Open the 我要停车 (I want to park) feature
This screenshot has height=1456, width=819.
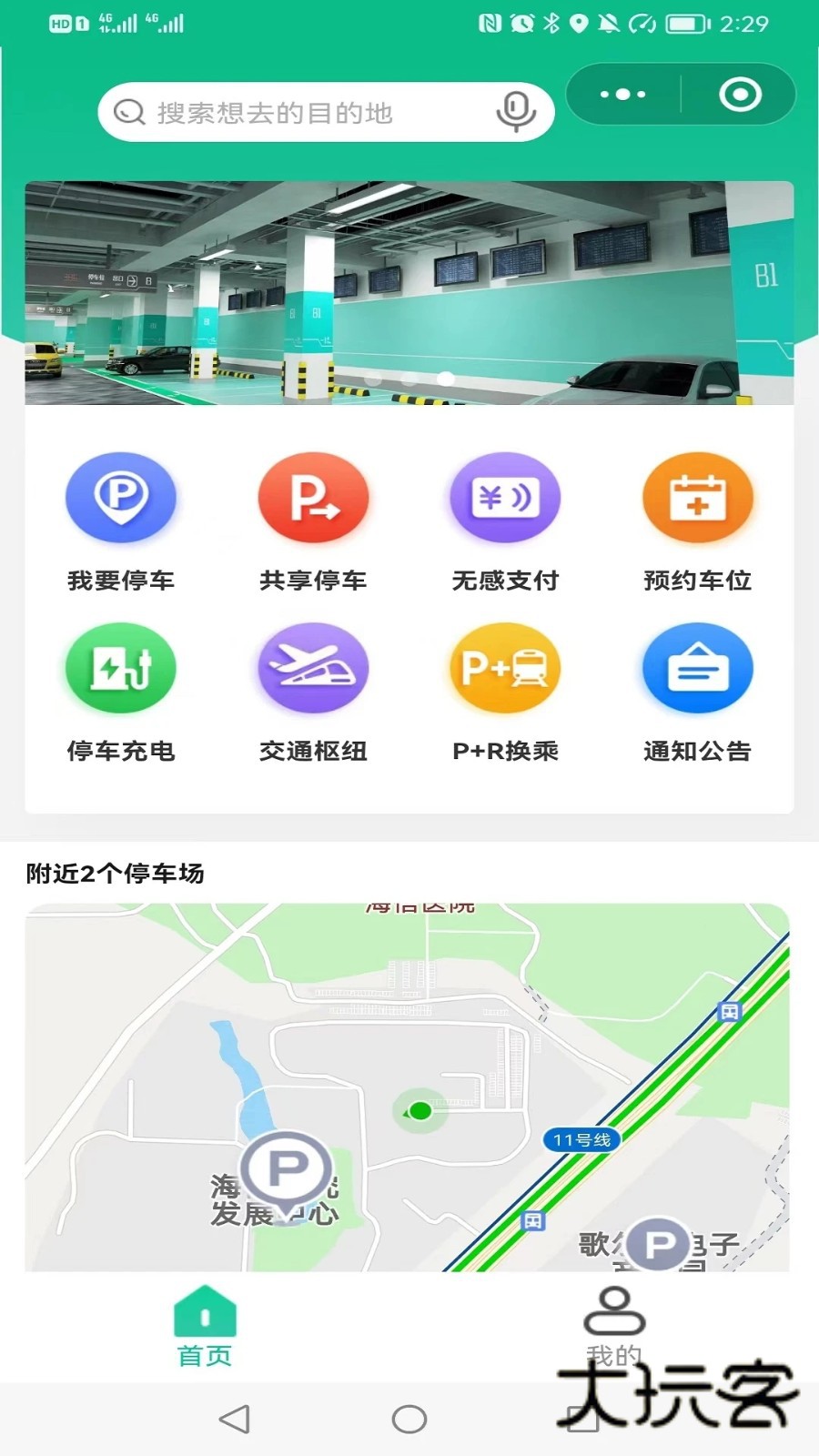pos(121,499)
